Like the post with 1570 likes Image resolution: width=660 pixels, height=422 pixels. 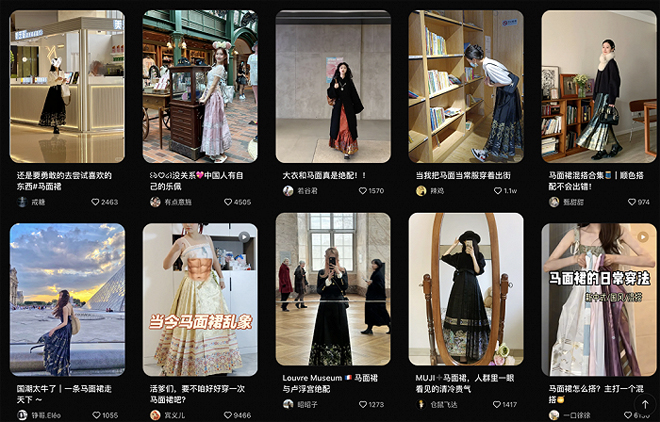[x=362, y=190]
